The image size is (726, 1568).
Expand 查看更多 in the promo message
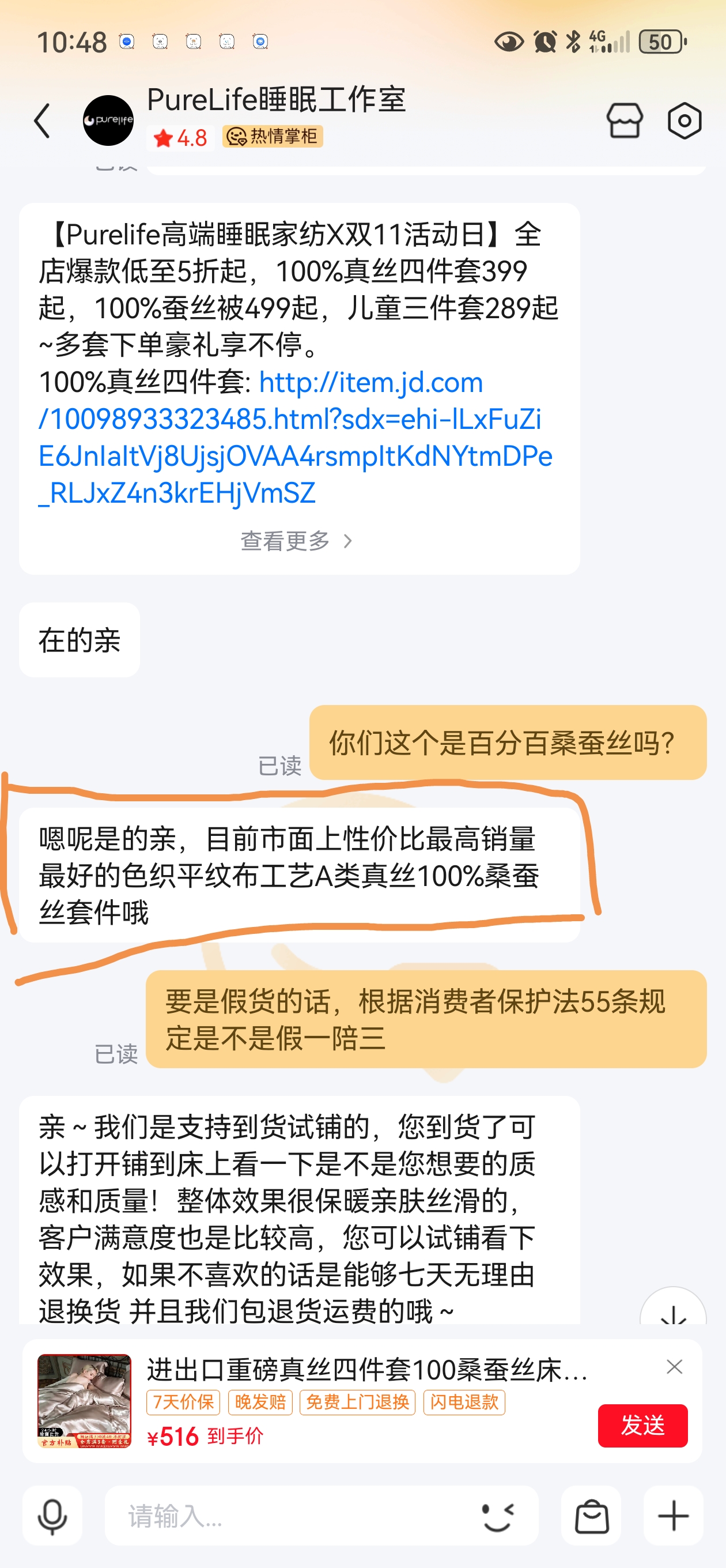296,541
